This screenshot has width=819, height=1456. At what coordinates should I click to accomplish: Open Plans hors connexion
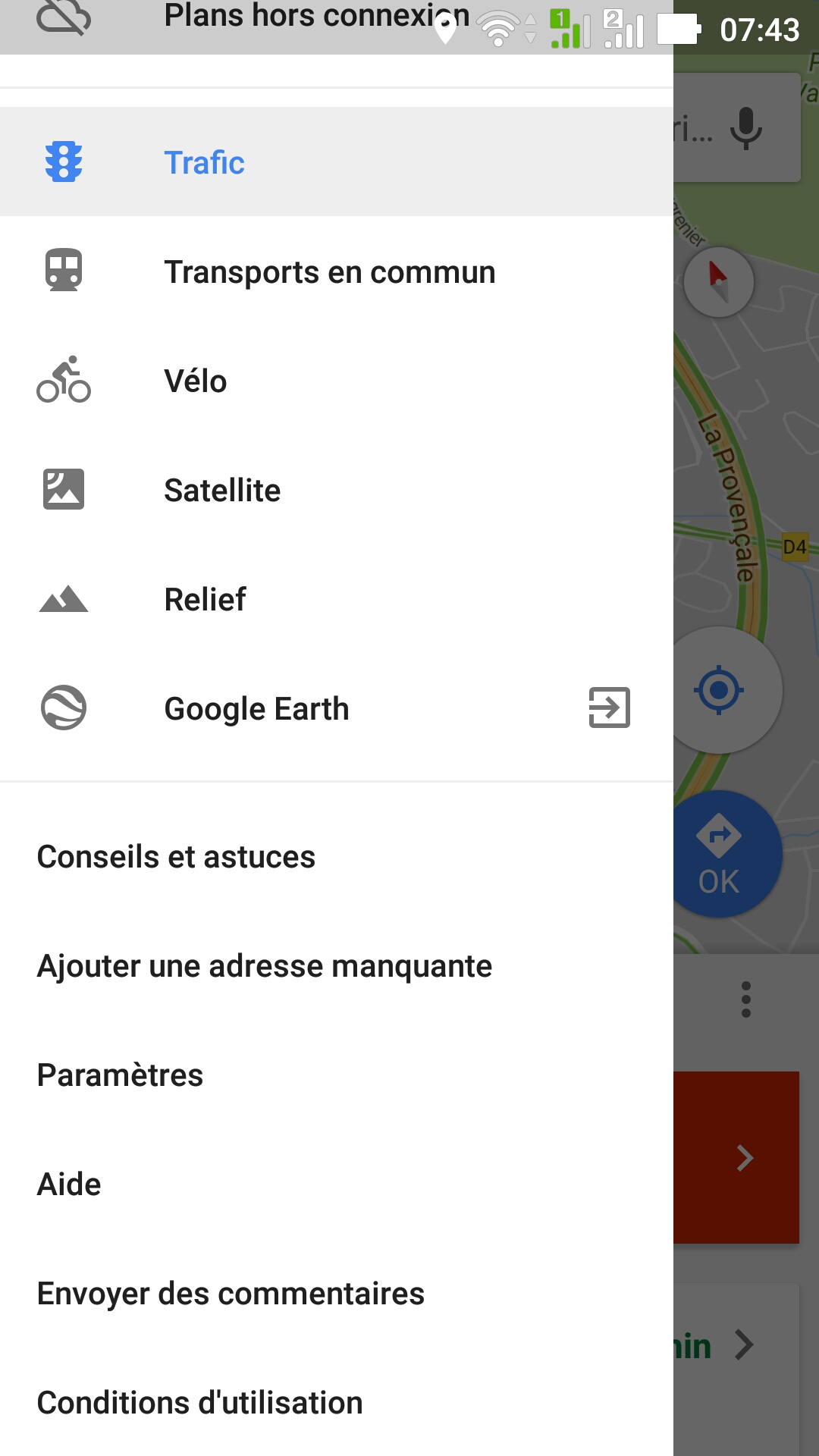tap(317, 17)
